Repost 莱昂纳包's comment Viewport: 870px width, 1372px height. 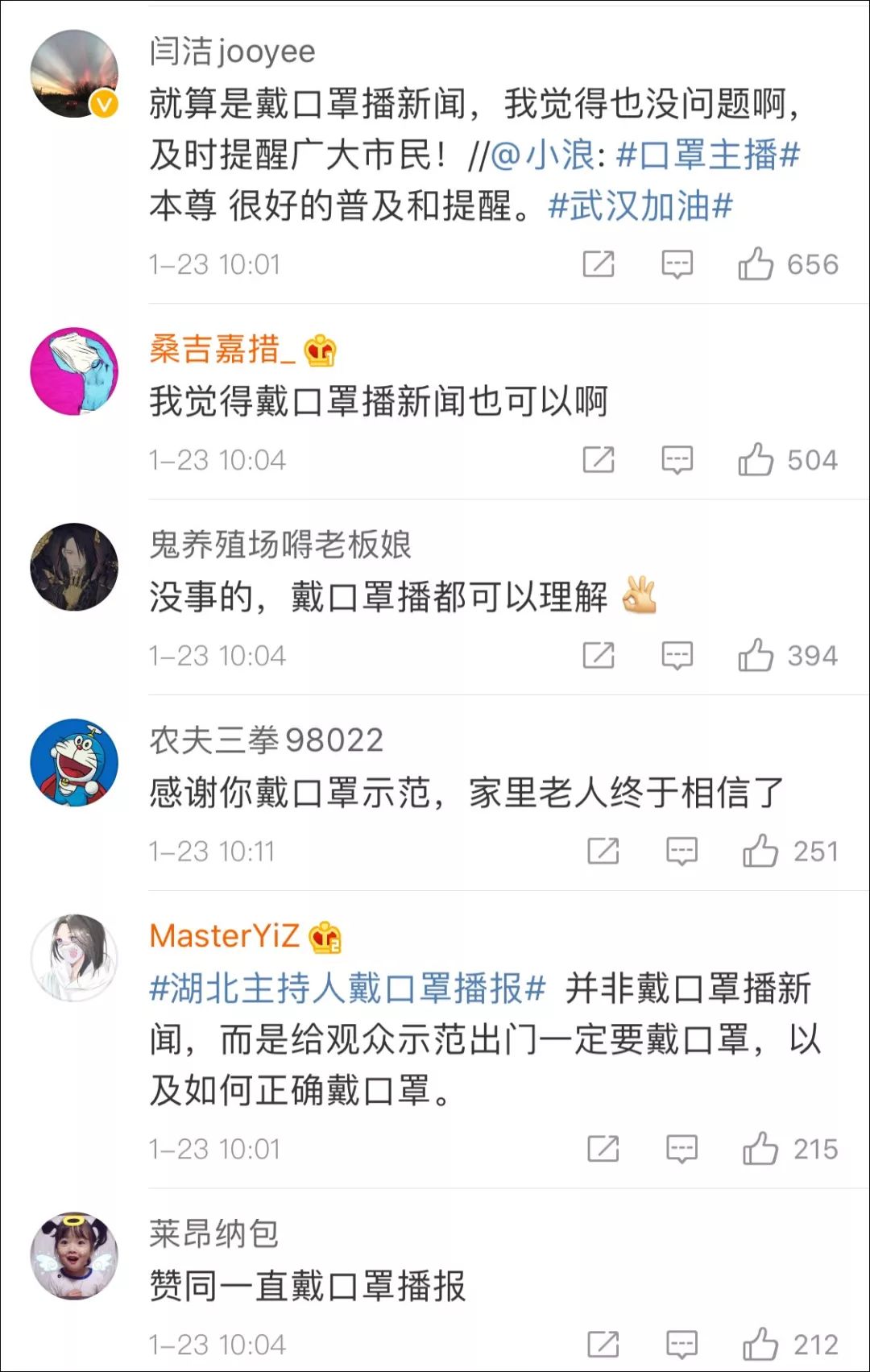pyautogui.click(x=603, y=1345)
